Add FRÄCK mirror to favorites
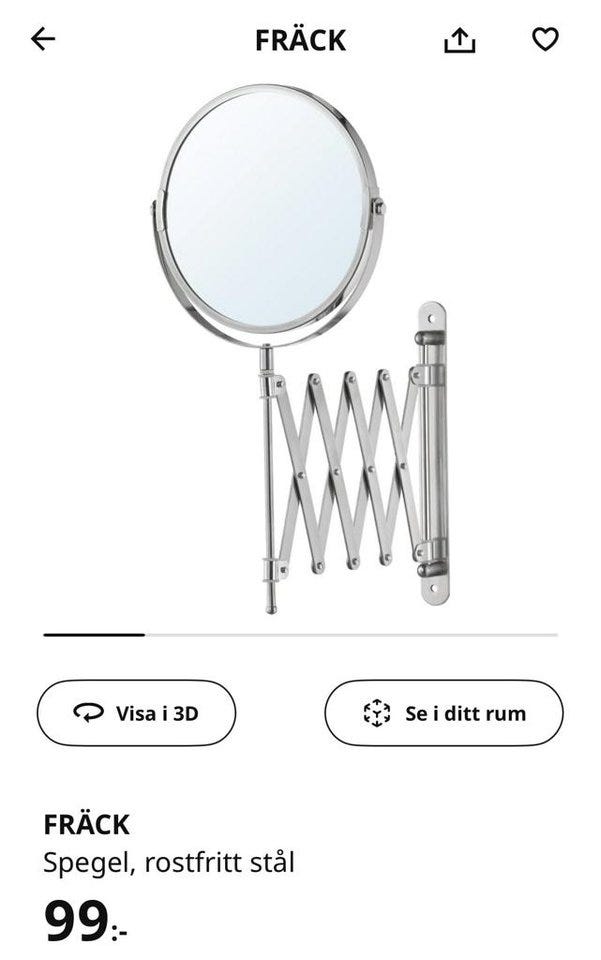Image resolution: width=601 pixels, height=960 pixels. [x=544, y=40]
